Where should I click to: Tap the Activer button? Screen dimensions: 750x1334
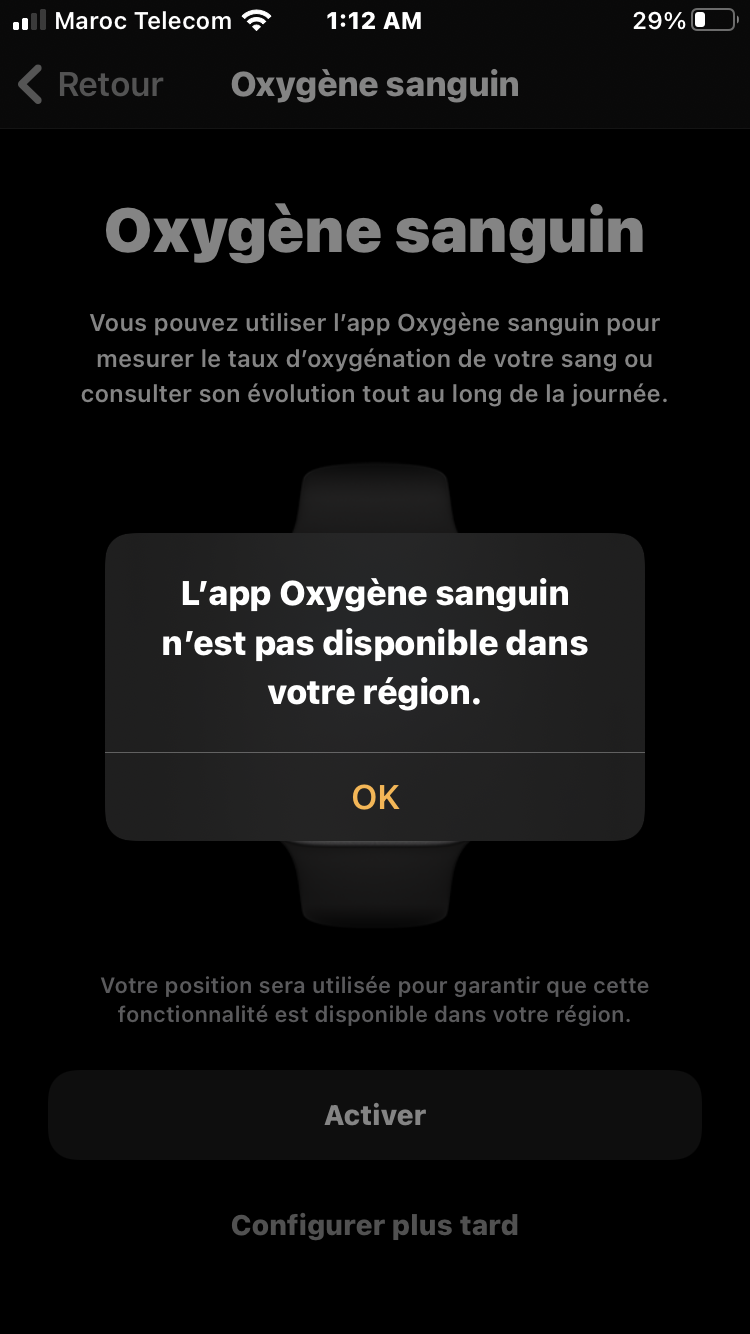(x=375, y=1115)
